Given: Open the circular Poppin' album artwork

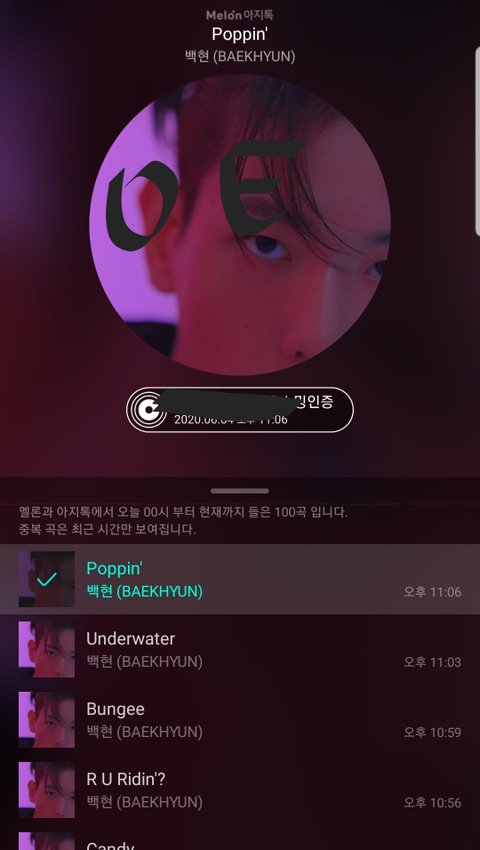Looking at the screenshot, I should (x=240, y=225).
